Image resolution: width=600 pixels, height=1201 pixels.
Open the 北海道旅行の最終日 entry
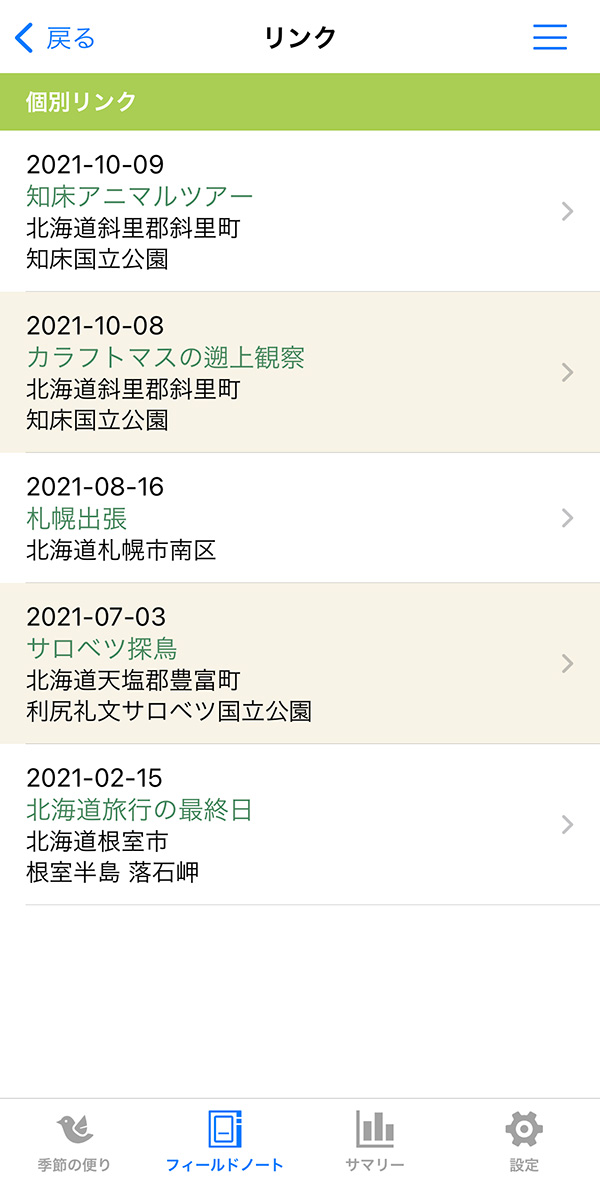pos(300,825)
